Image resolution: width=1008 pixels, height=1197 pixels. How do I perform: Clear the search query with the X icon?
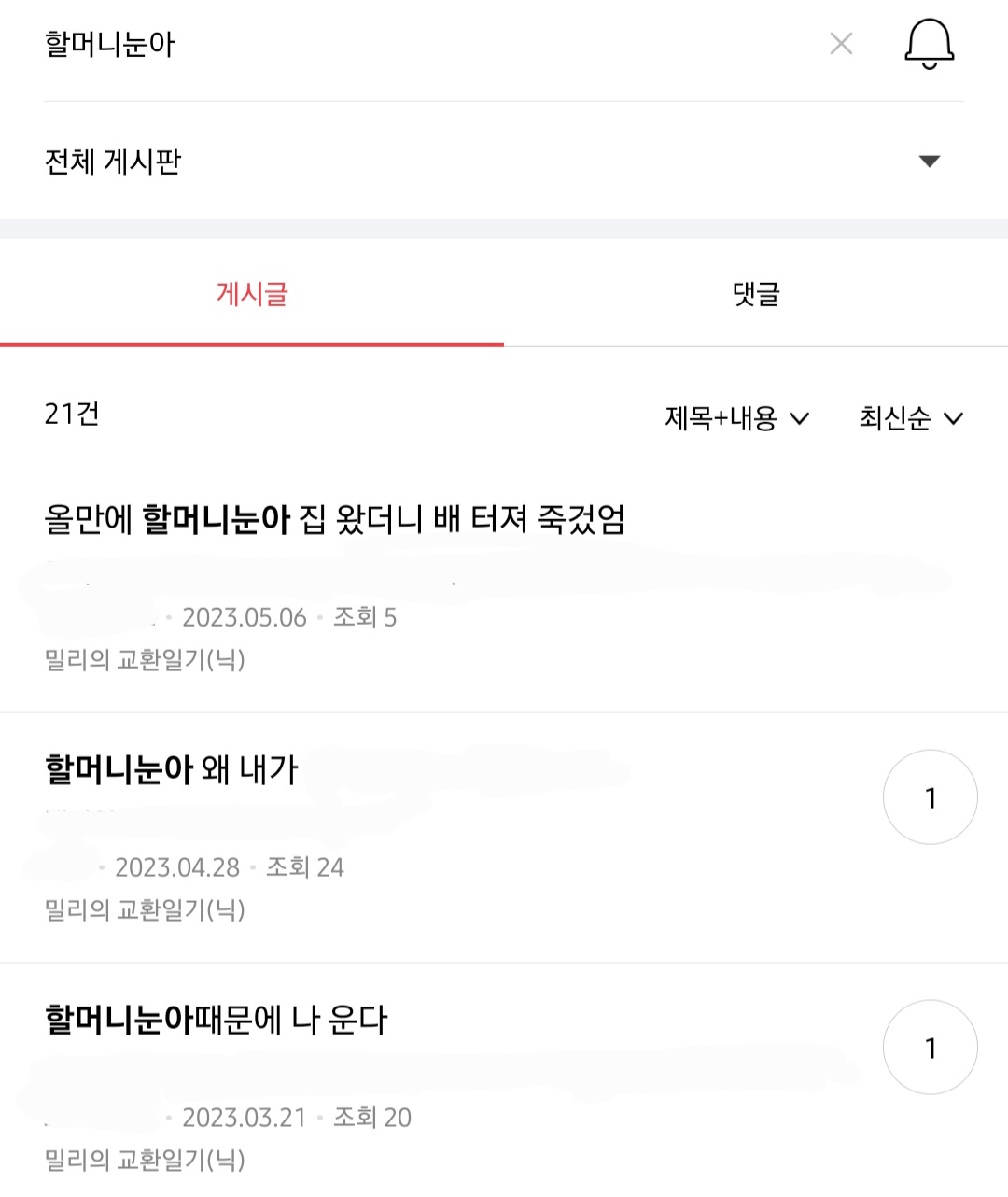click(x=841, y=43)
